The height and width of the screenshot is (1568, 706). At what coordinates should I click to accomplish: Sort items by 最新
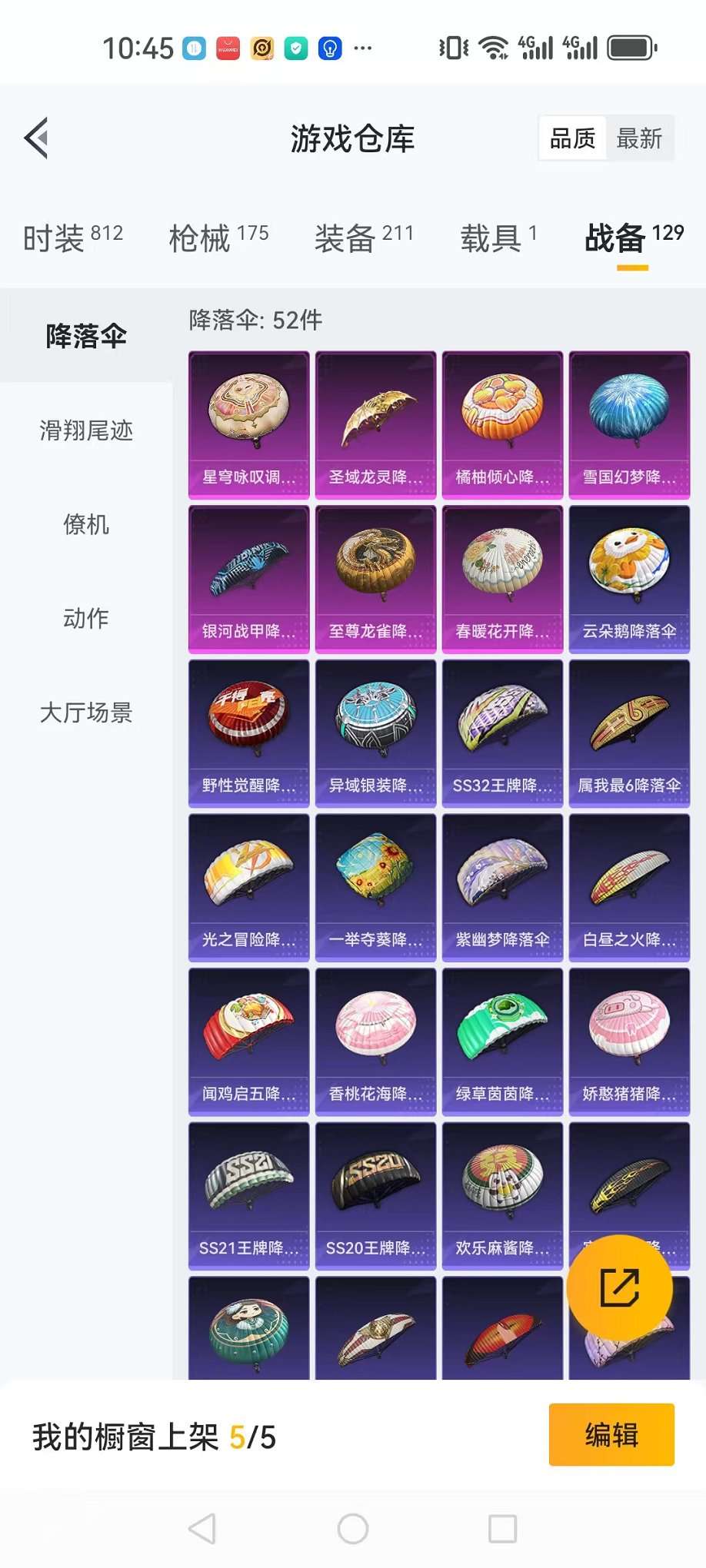coord(639,138)
